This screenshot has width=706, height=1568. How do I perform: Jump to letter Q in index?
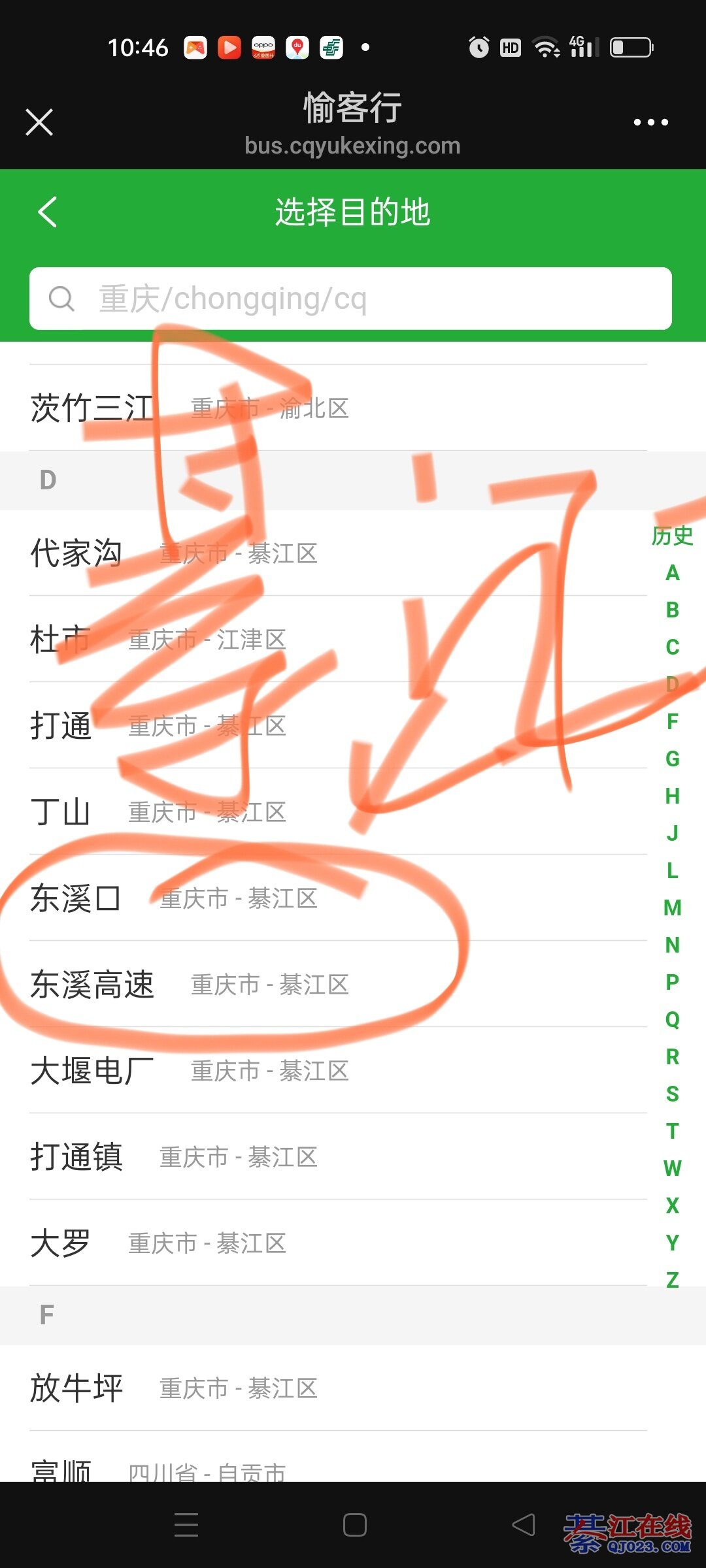(672, 1019)
